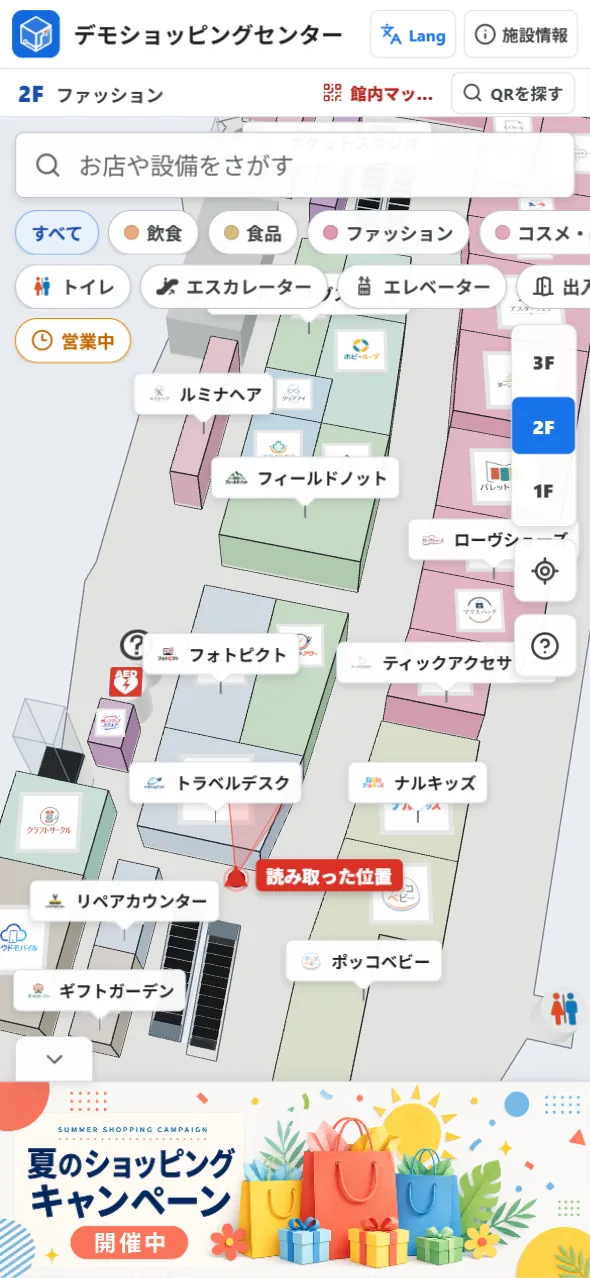Open the help question mark button
590x1278 pixels.
[545, 646]
